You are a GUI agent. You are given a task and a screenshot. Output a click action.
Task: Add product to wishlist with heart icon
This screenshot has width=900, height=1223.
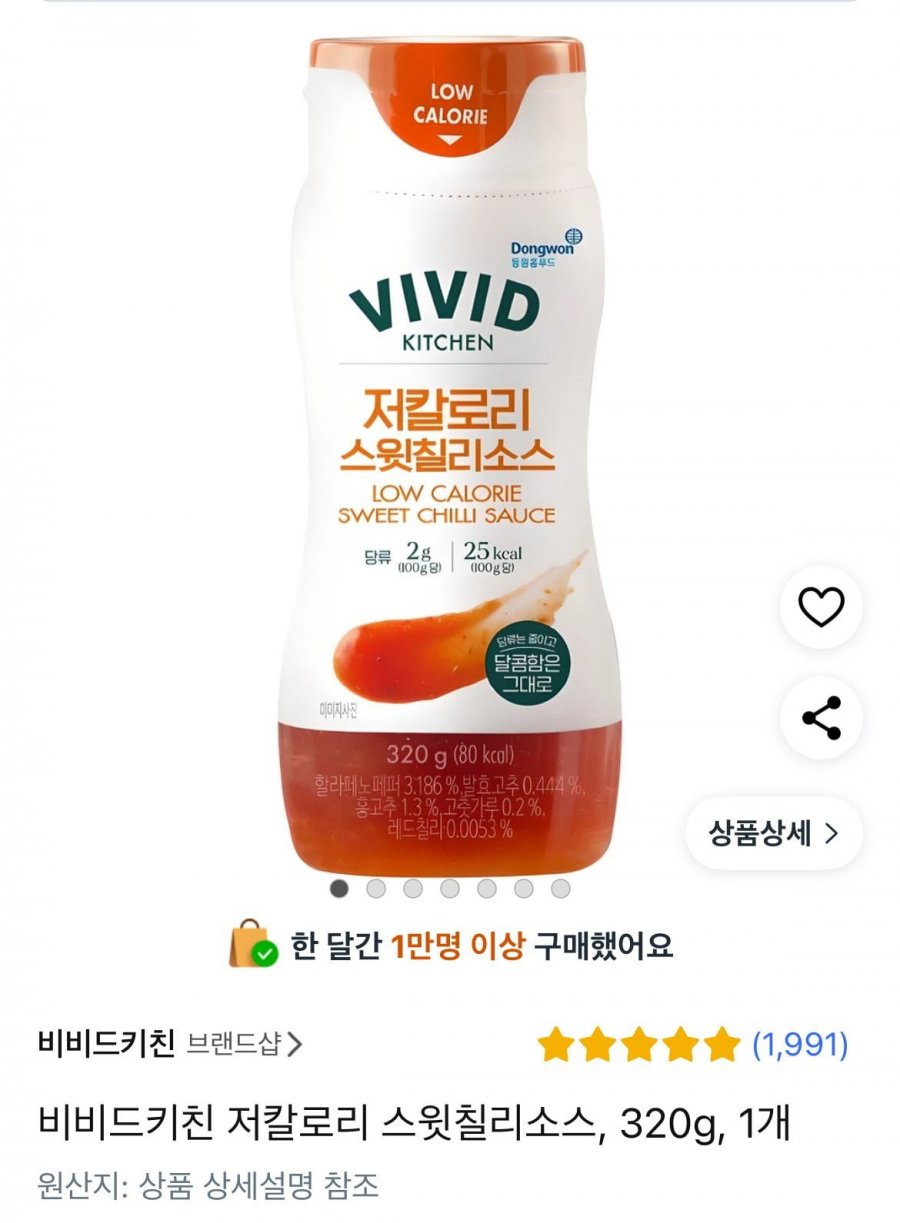[x=821, y=607]
